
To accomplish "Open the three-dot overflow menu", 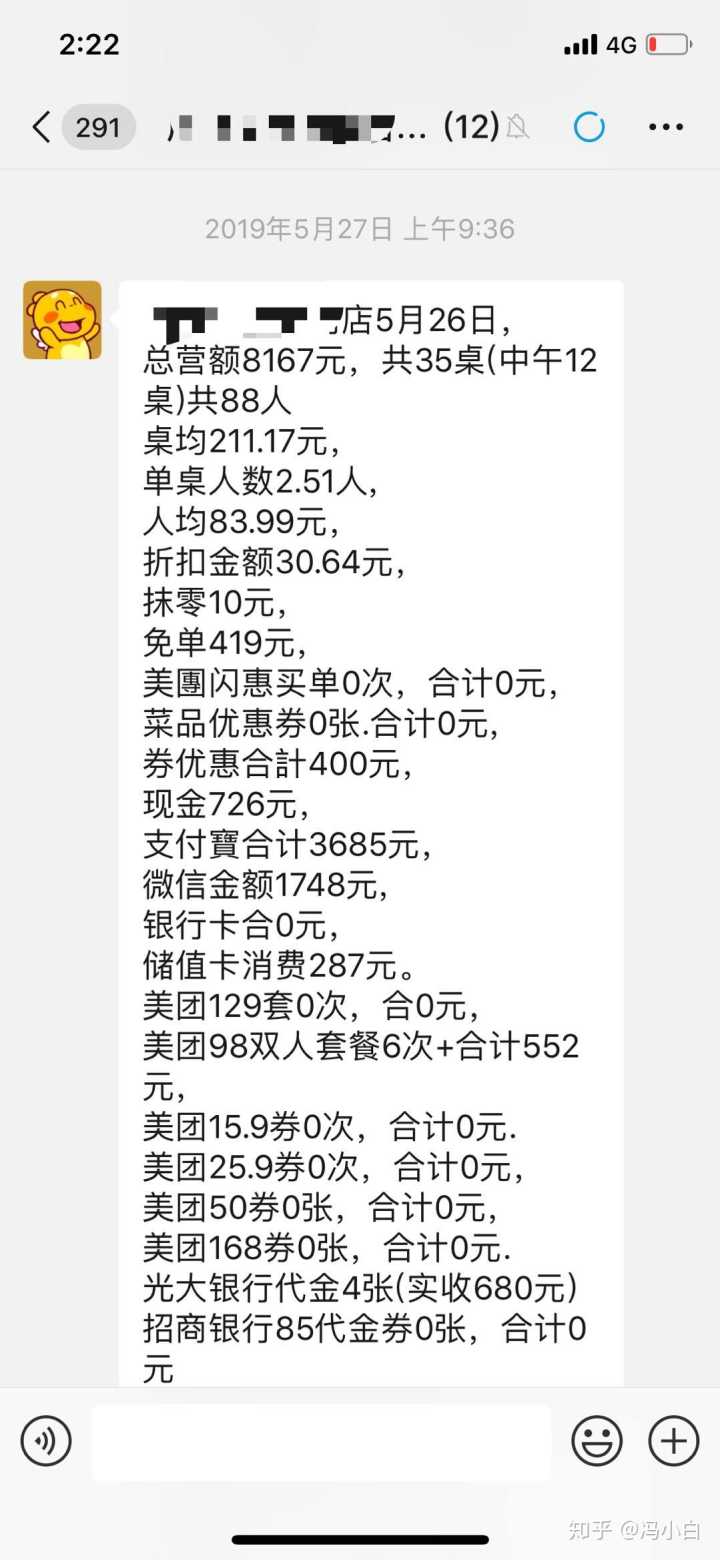I will pyautogui.click(x=666, y=127).
